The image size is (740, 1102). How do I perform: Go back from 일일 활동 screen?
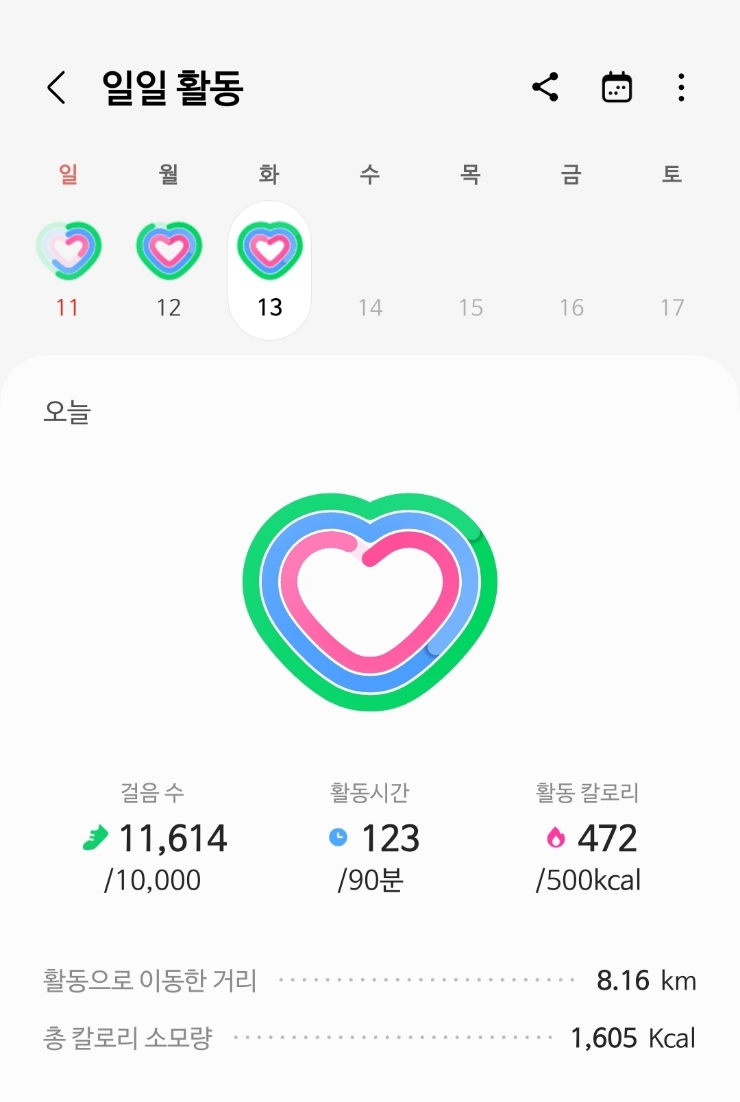pos(56,88)
